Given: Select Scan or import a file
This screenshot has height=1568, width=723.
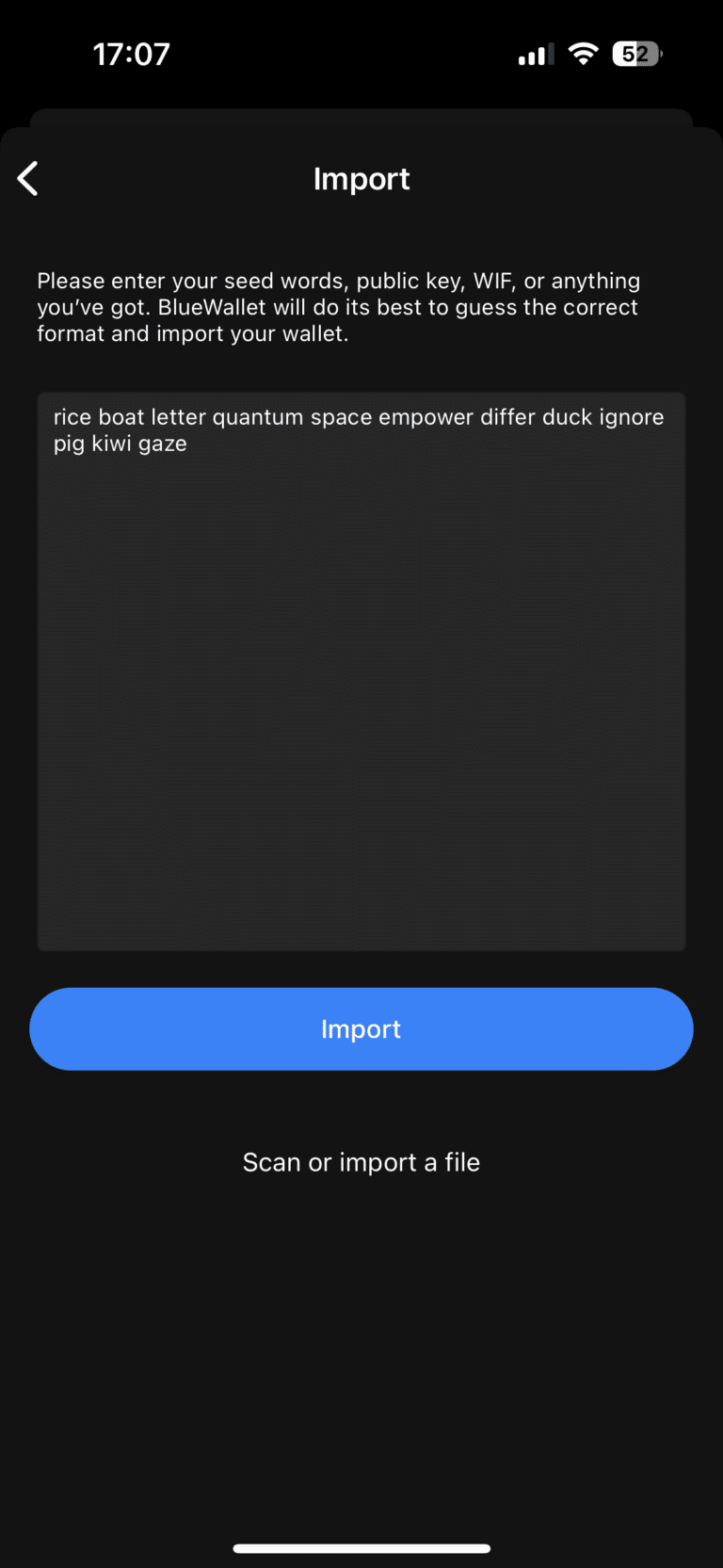Looking at the screenshot, I should 361,1162.
